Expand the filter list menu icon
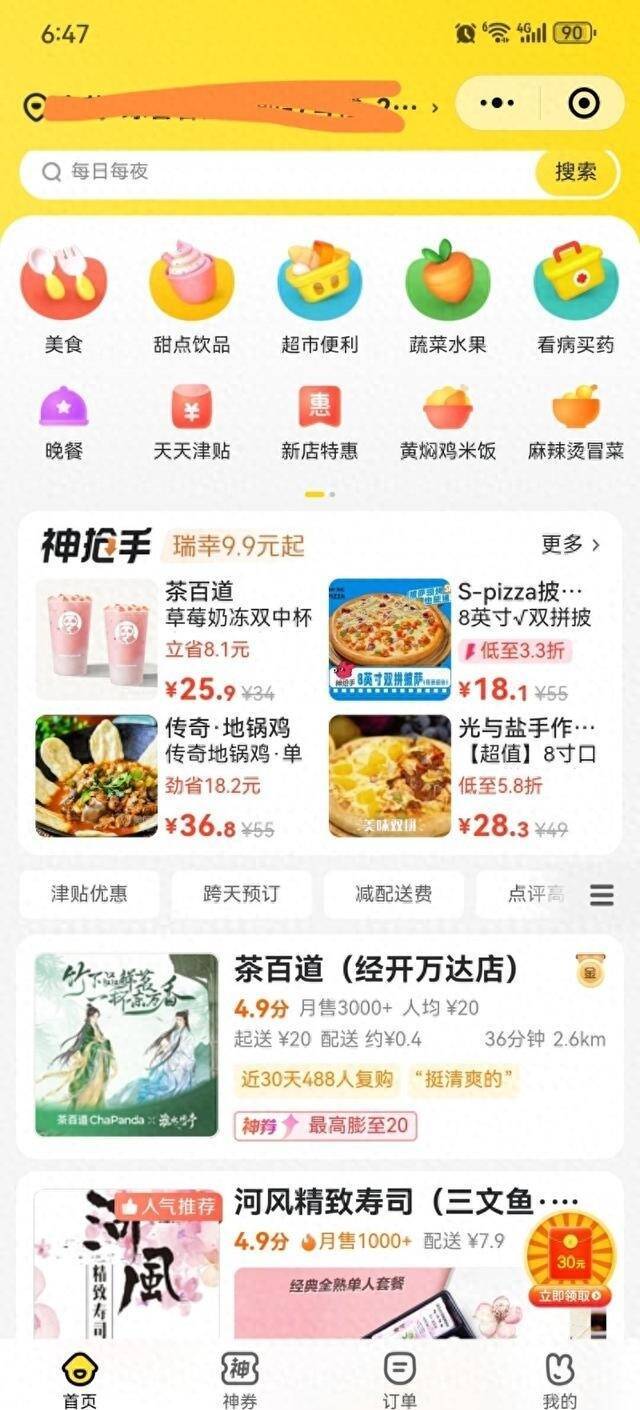The width and height of the screenshot is (640, 1410). point(602,894)
